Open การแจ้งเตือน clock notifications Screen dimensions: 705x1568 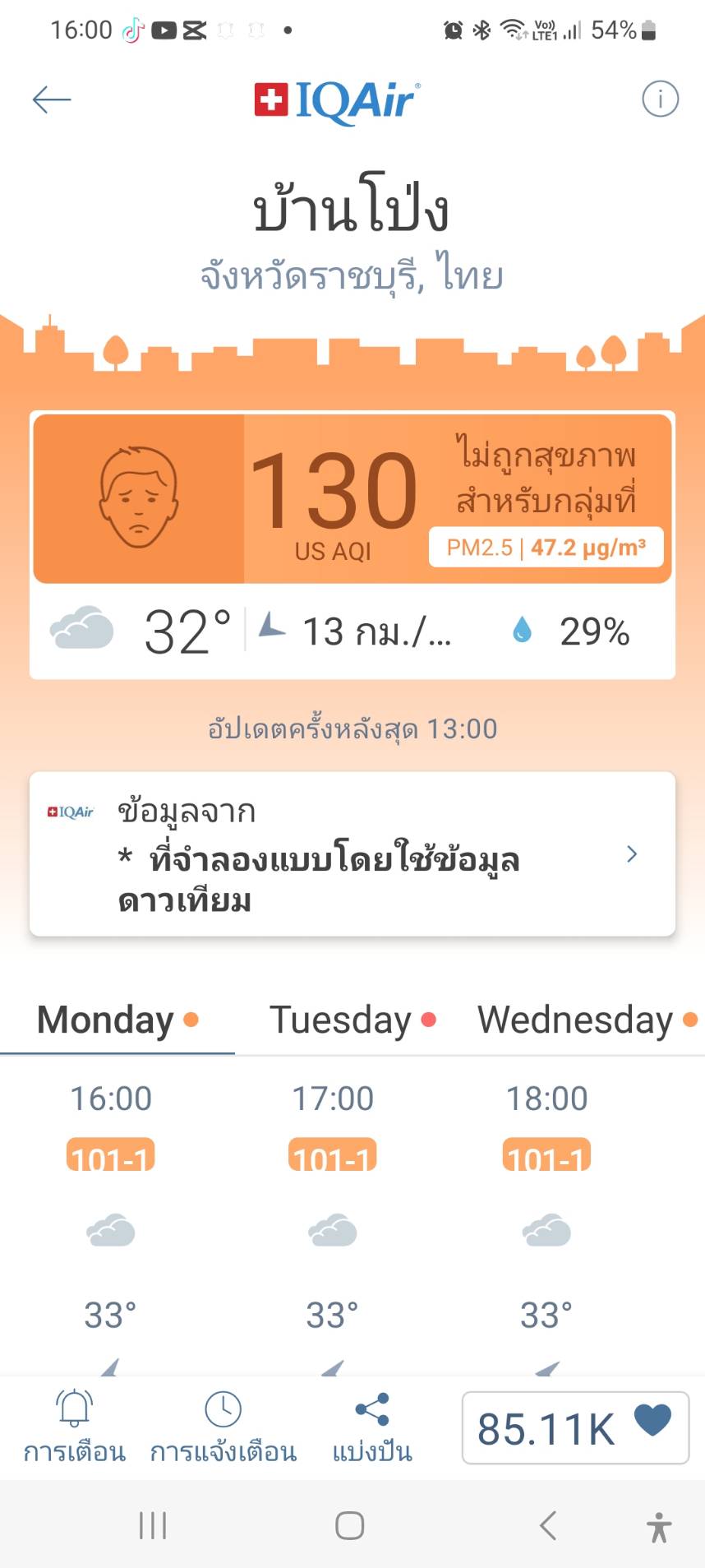(x=223, y=1427)
